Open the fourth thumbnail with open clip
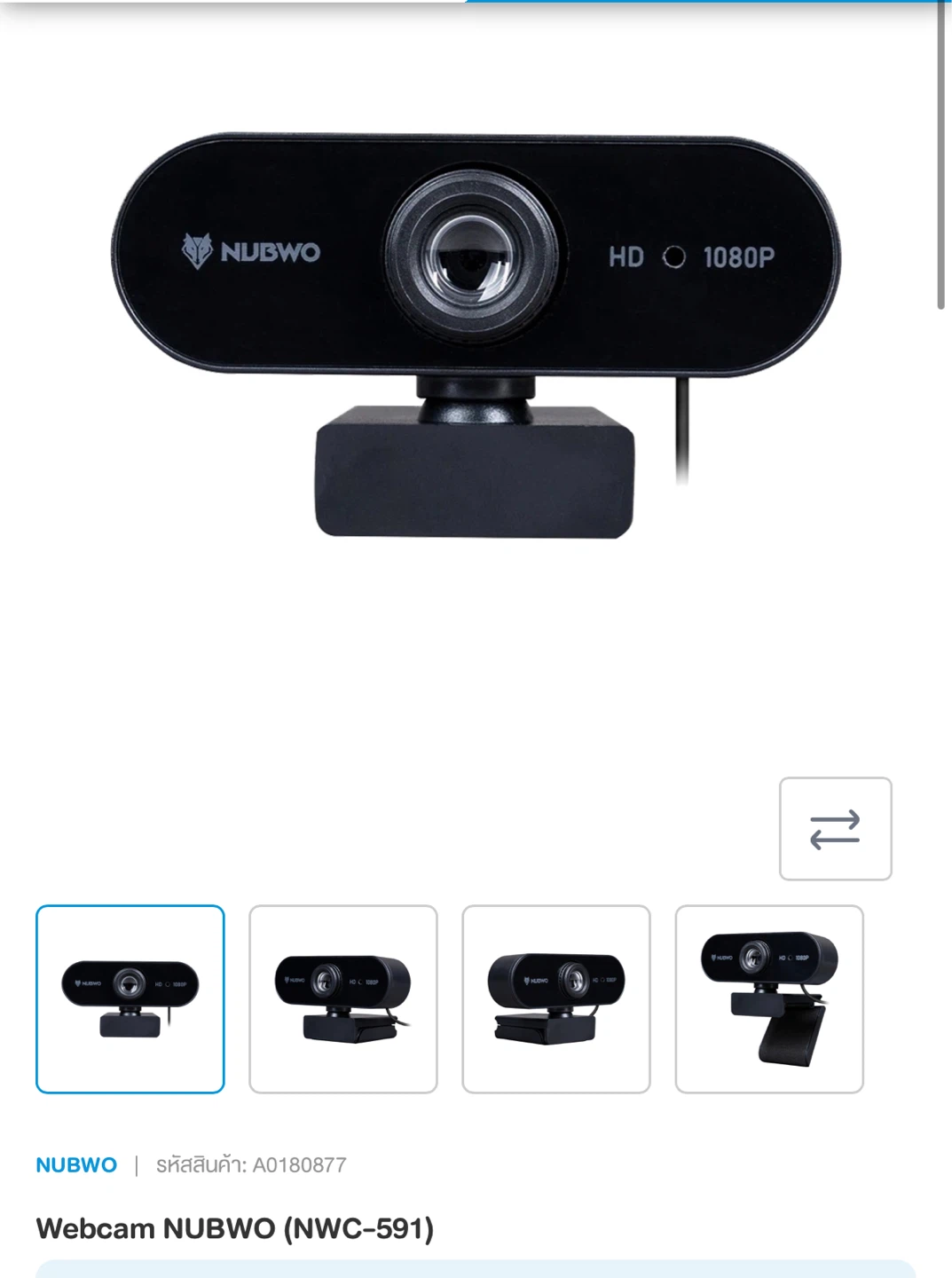Viewport: 952px width, 1278px height. pyautogui.click(x=769, y=999)
